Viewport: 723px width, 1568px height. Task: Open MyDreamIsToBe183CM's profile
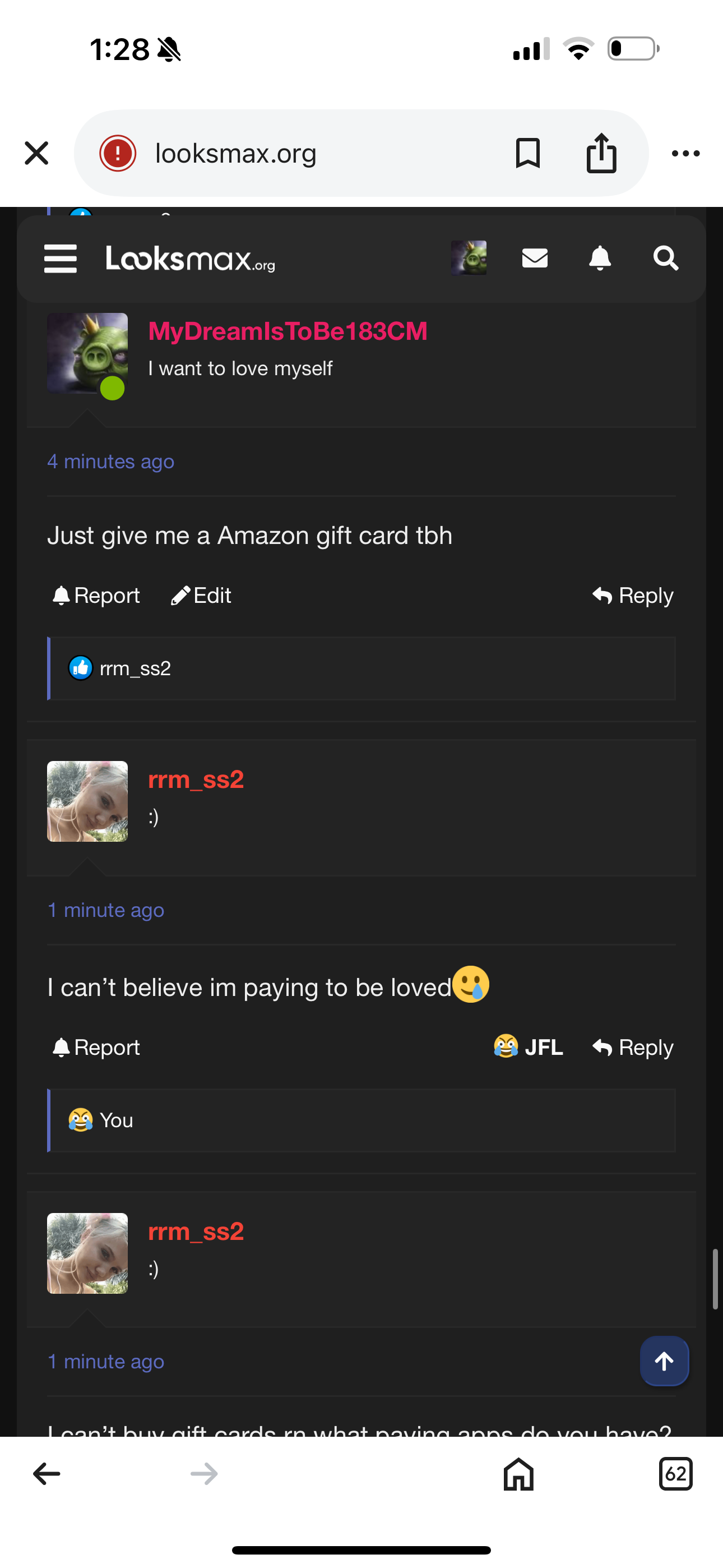(288, 332)
